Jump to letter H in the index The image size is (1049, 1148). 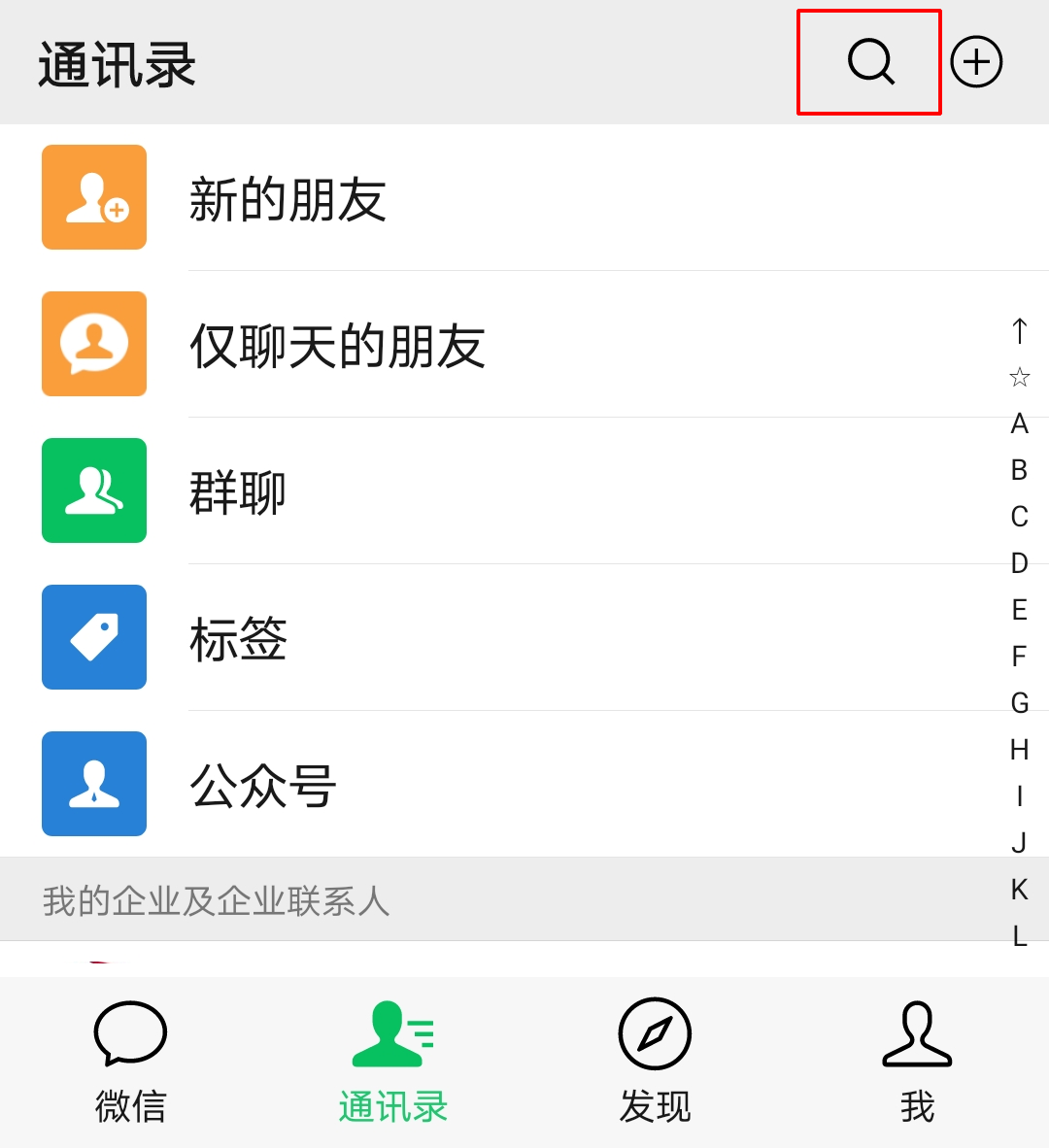pos(1019,750)
